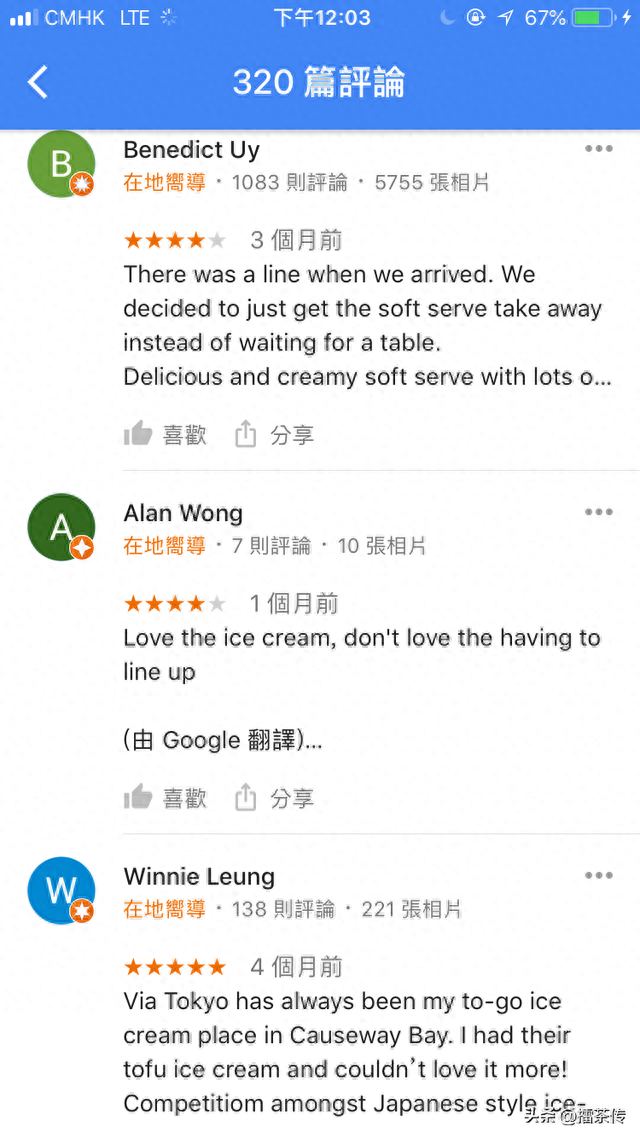This screenshot has height=1138, width=640.
Task: Open Benedict Uy's profile avatar
Action: (x=62, y=164)
